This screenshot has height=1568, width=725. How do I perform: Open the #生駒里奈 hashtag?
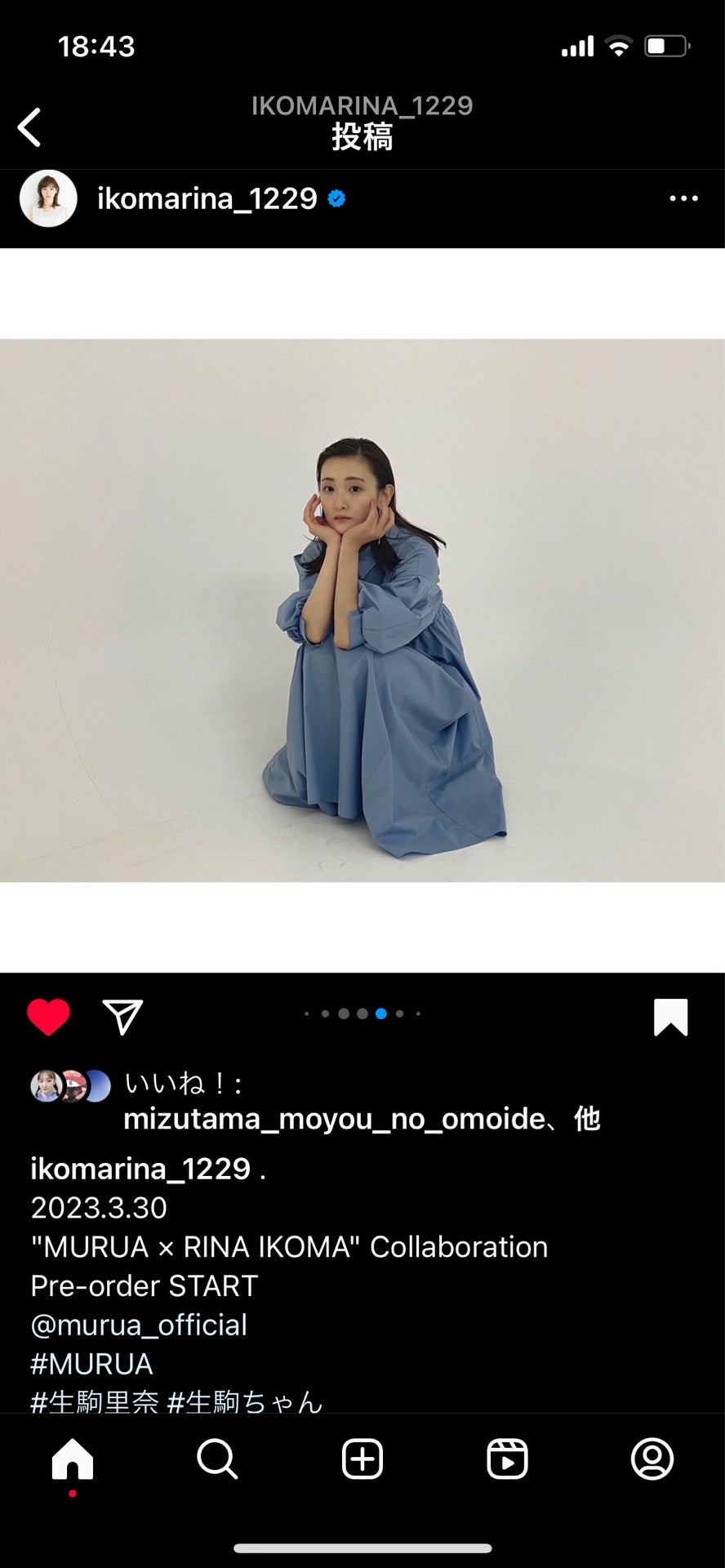tap(94, 1400)
